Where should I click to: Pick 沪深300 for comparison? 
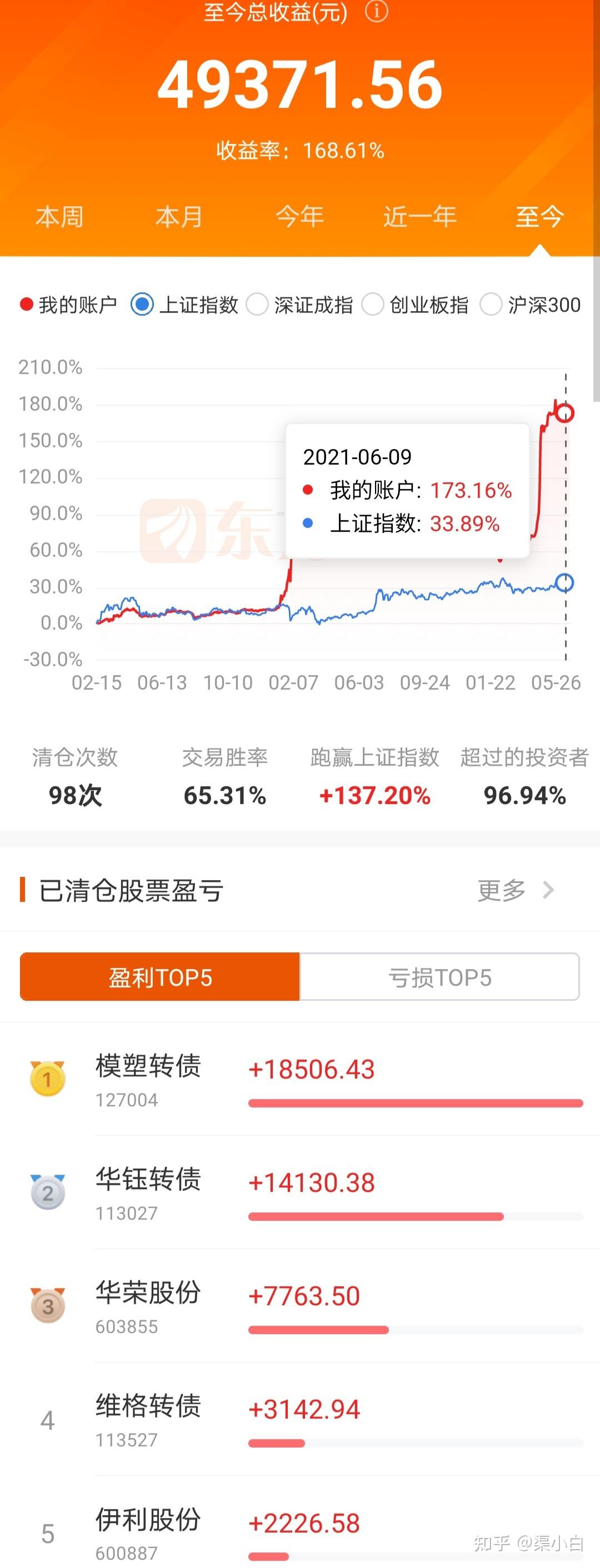(491, 304)
